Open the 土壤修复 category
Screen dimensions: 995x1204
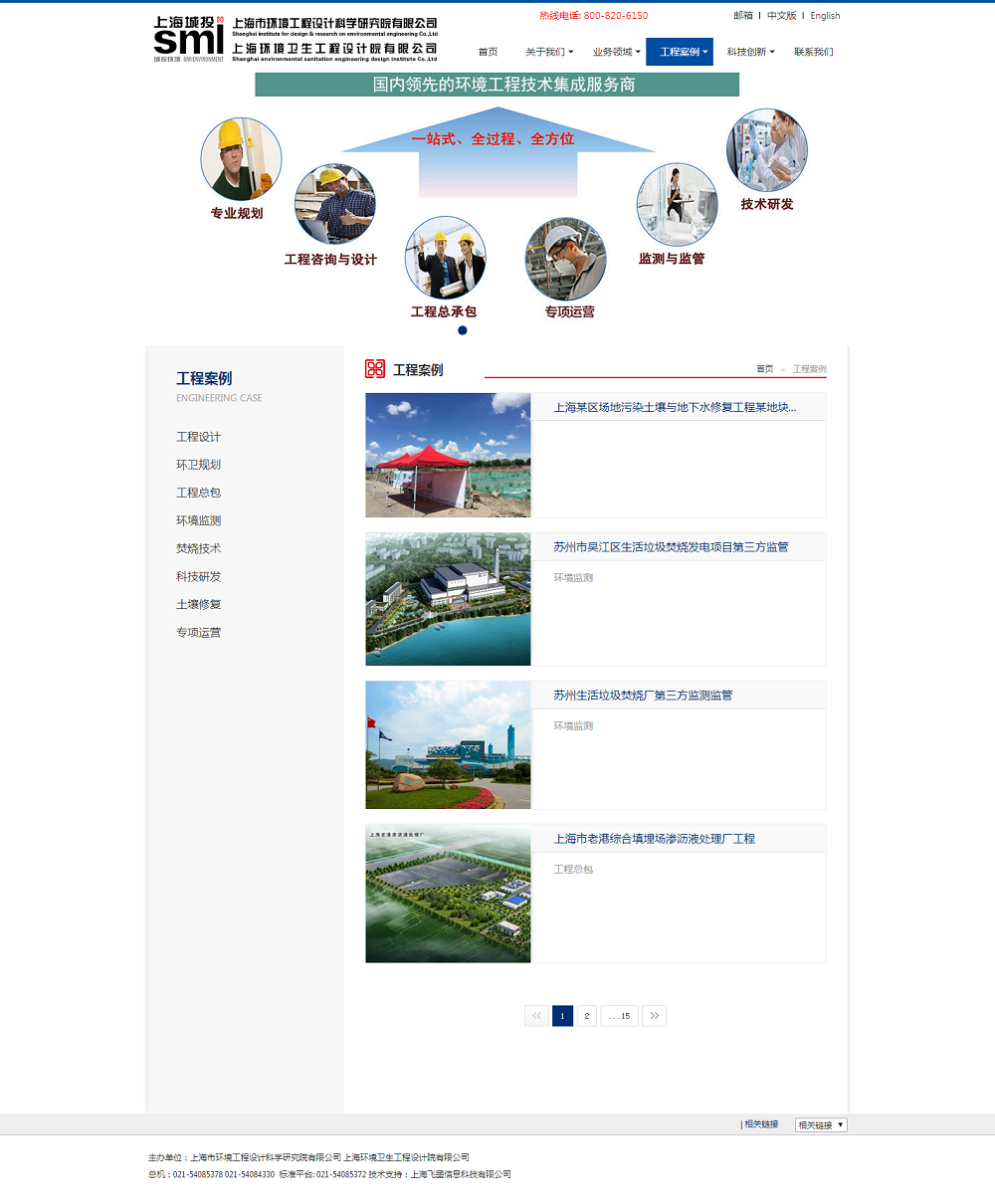(199, 604)
